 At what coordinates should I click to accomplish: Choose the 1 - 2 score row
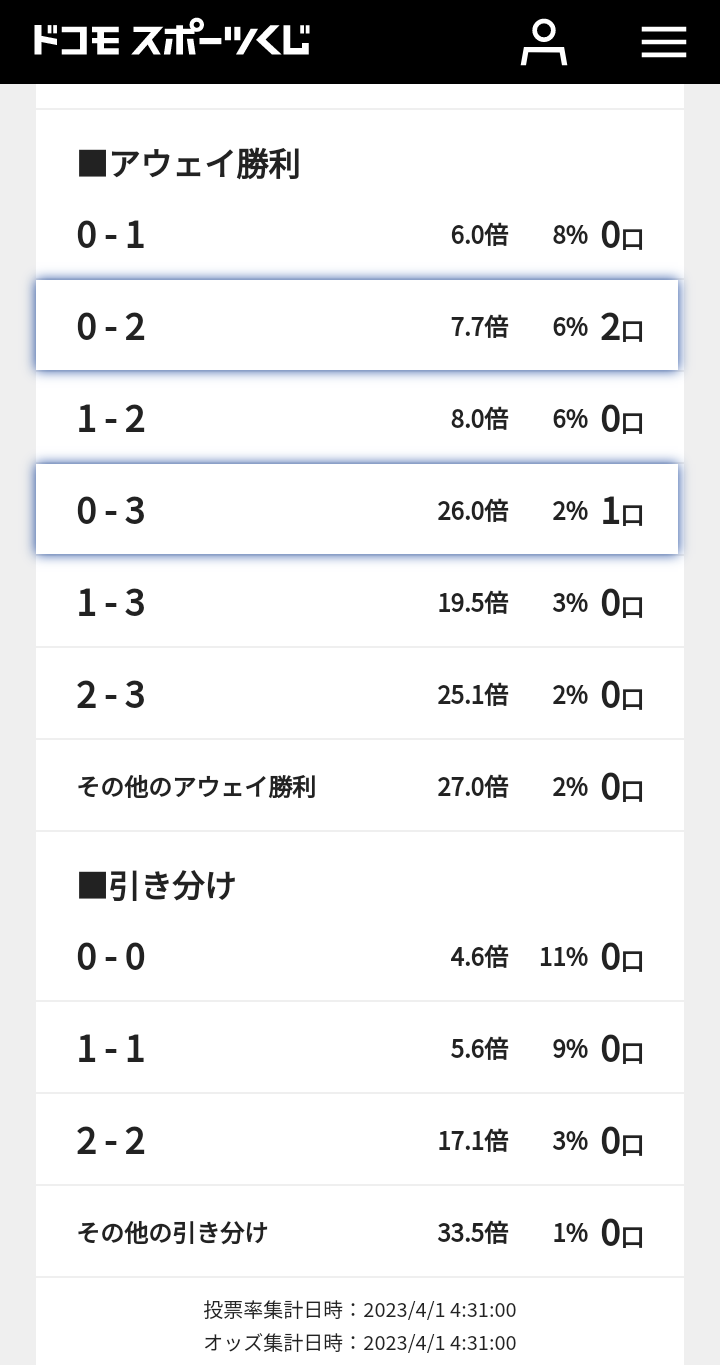coord(360,418)
